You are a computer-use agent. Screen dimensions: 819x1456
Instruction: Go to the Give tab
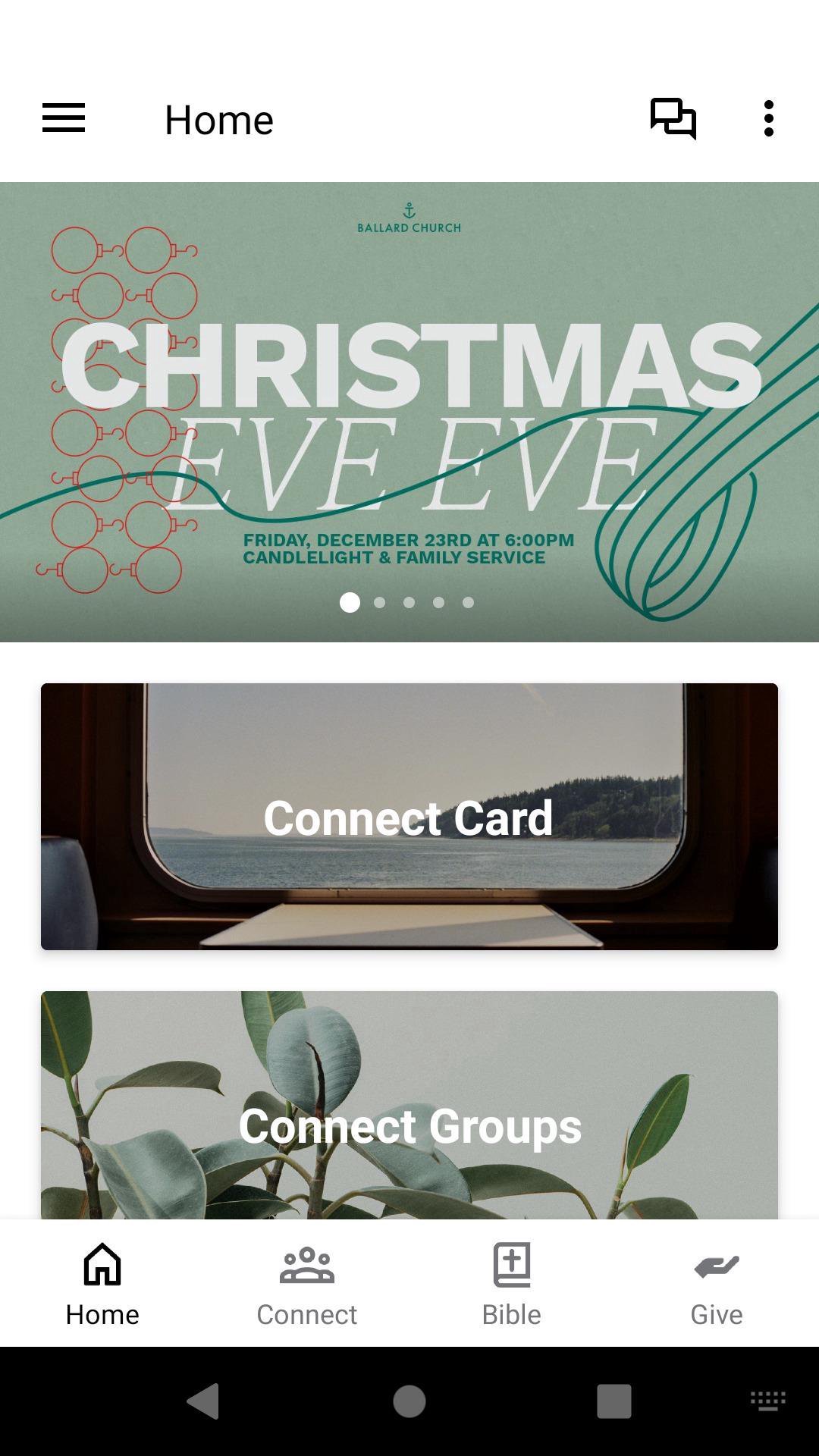[x=716, y=1283]
